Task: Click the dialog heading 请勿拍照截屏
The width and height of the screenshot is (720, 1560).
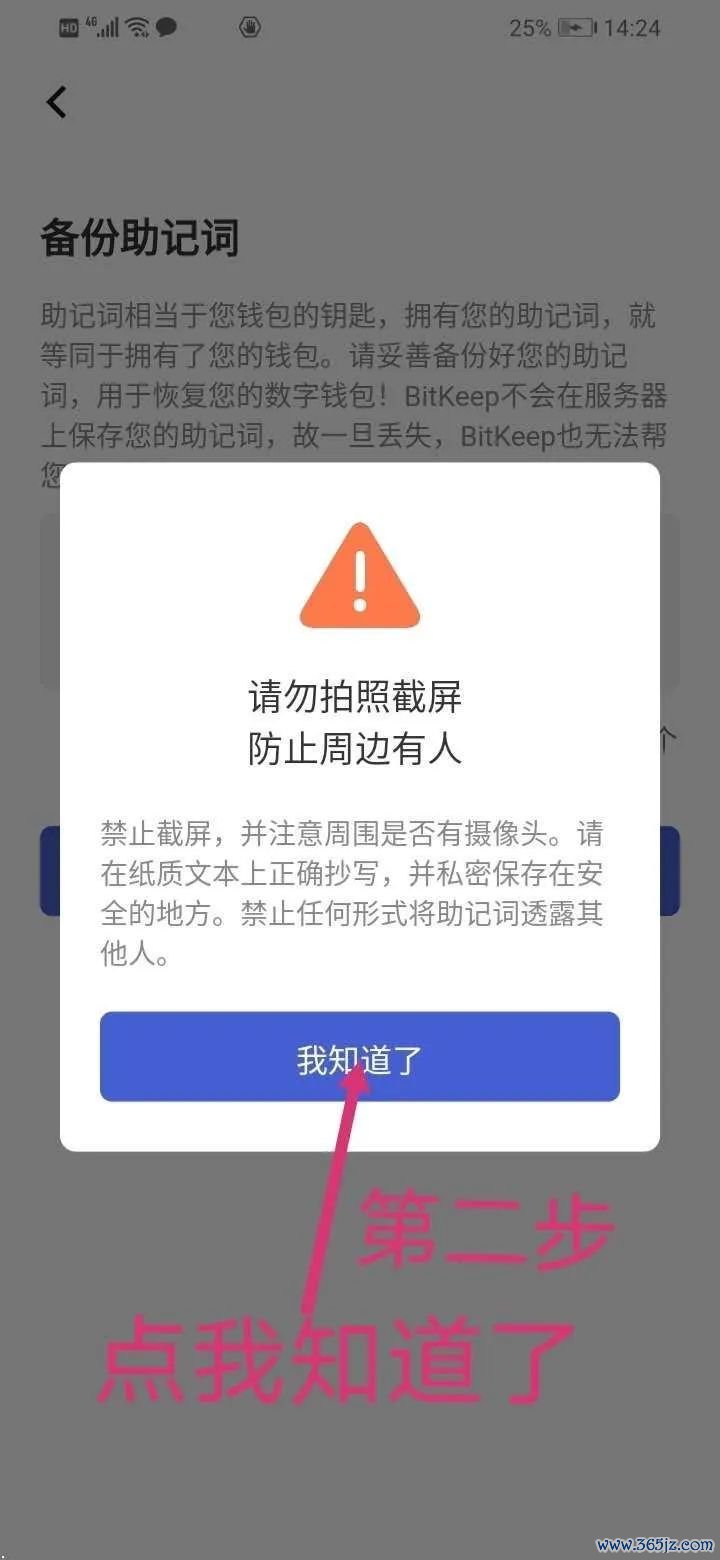Action: pos(357,698)
